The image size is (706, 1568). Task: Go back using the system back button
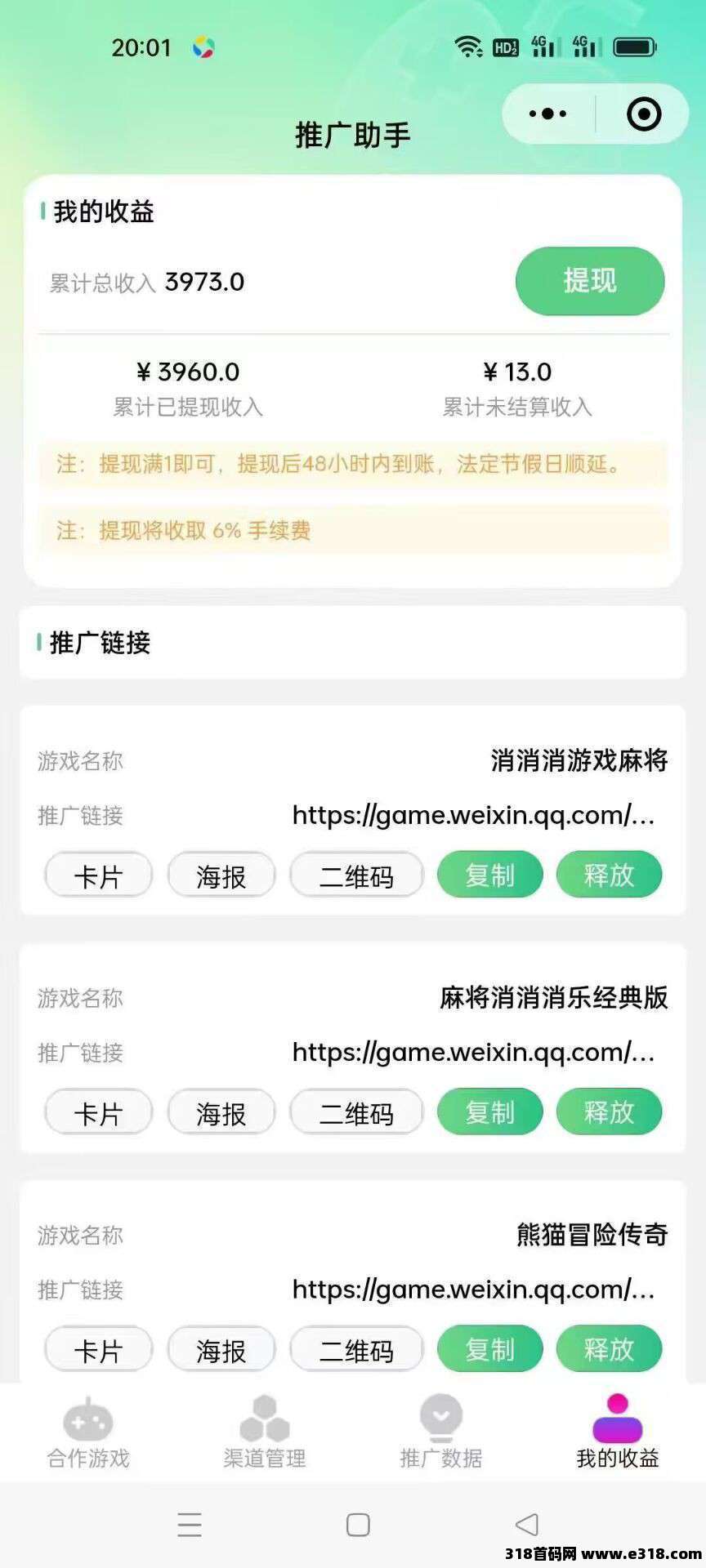pos(527,1524)
